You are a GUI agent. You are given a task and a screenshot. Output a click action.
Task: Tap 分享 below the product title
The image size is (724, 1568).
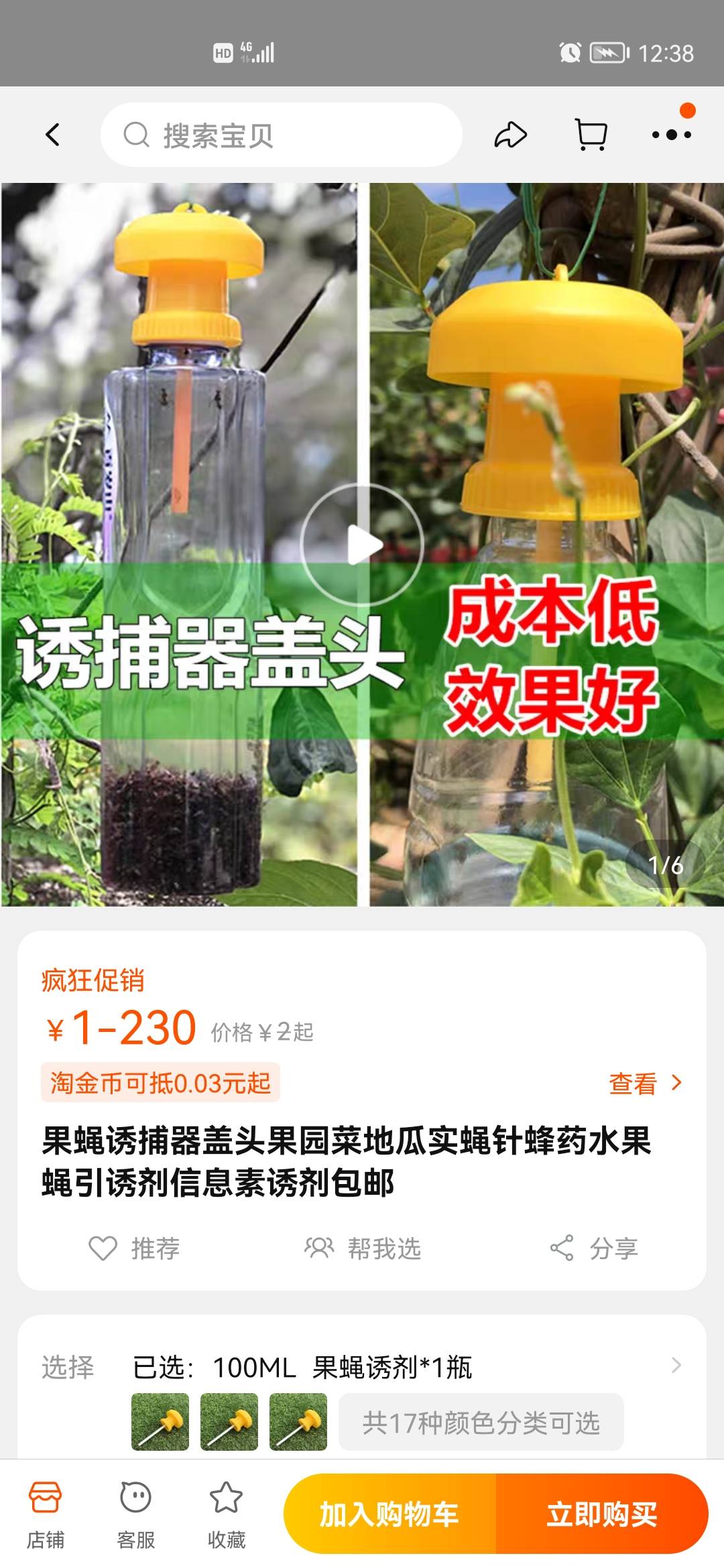(x=594, y=1248)
